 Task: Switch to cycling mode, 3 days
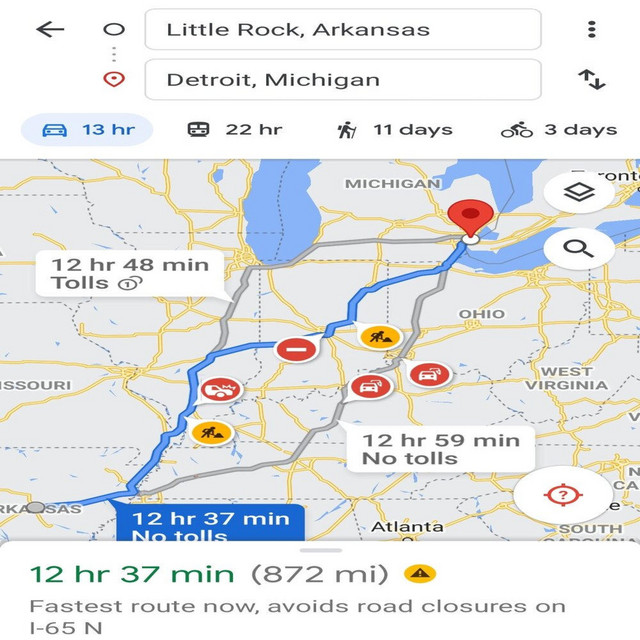click(x=559, y=130)
